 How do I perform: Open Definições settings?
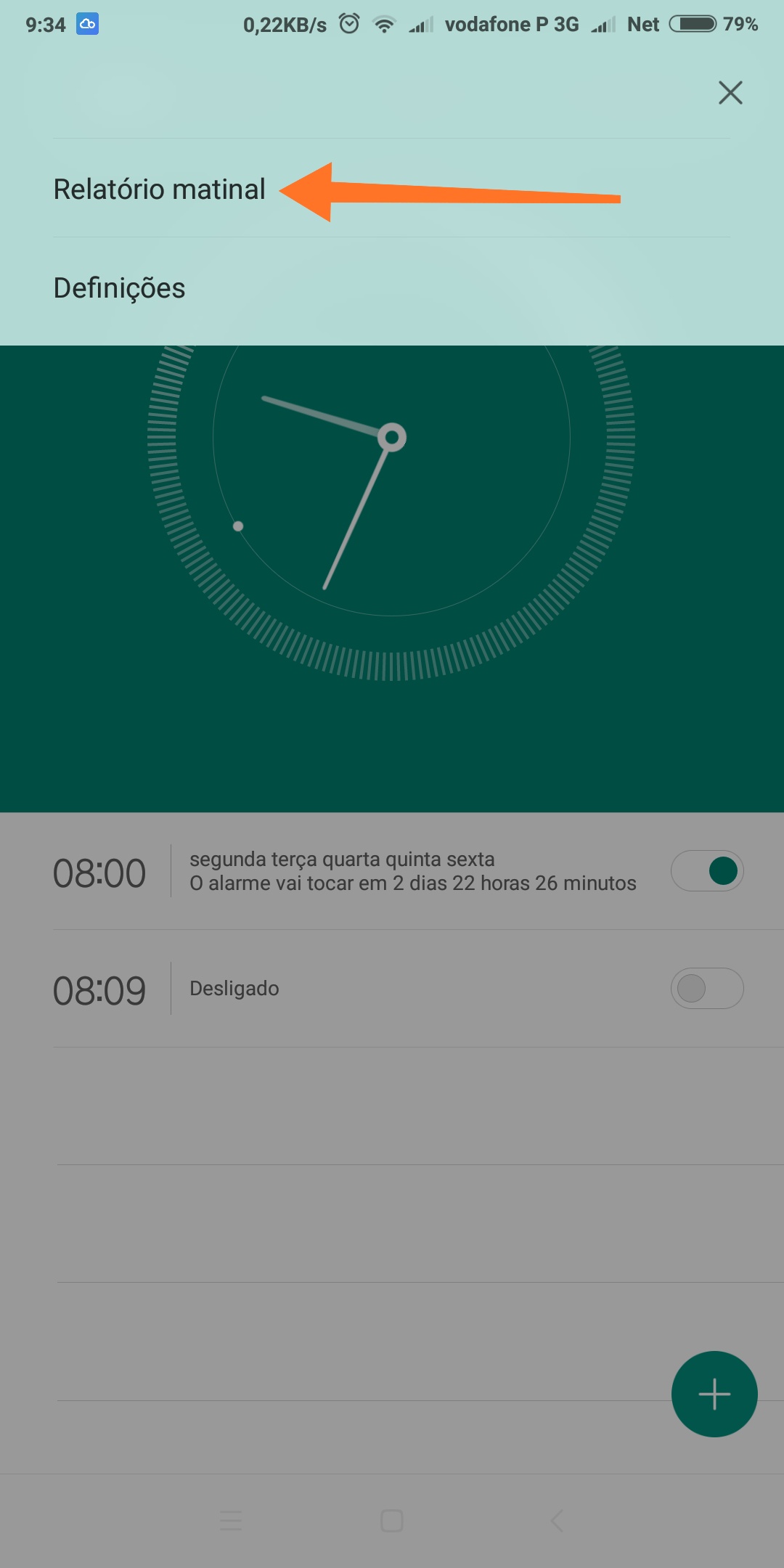pyautogui.click(x=120, y=288)
